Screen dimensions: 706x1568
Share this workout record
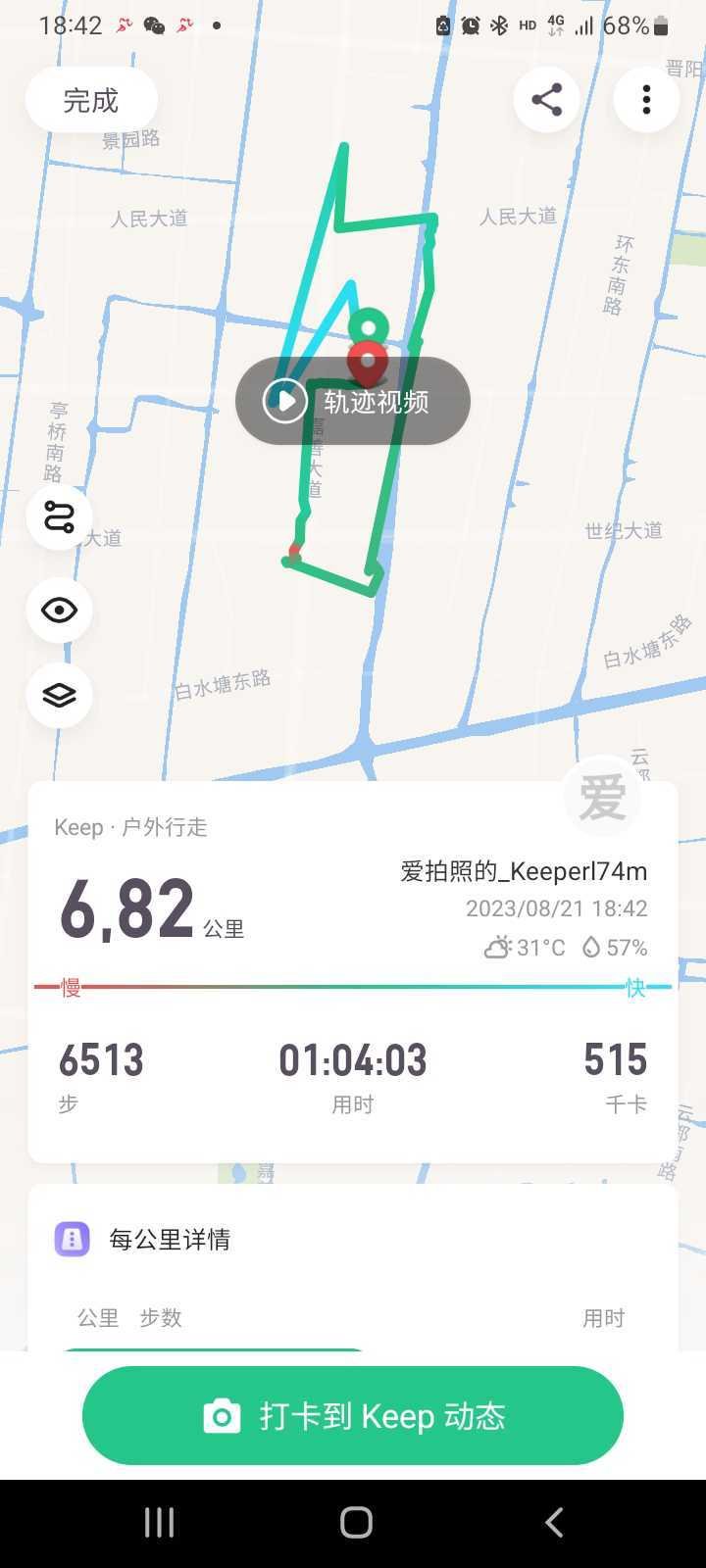point(546,99)
